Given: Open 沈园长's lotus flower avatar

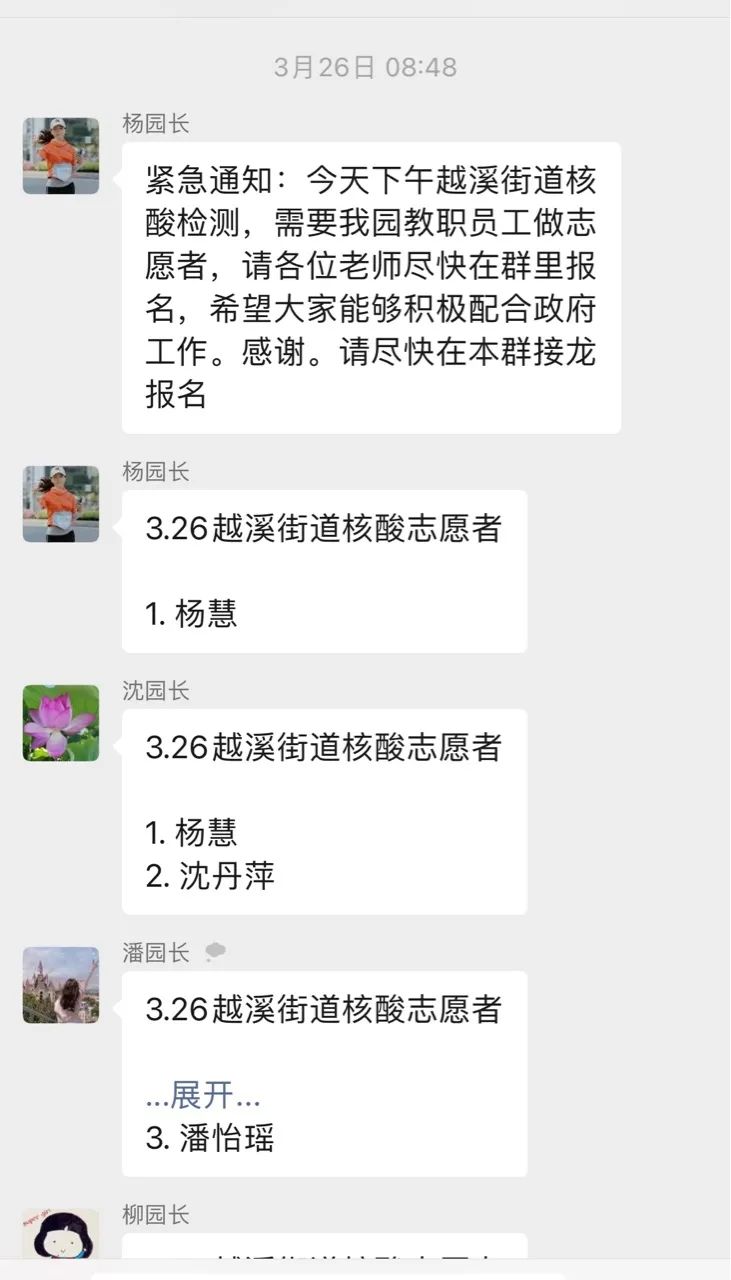Looking at the screenshot, I should click(61, 723).
